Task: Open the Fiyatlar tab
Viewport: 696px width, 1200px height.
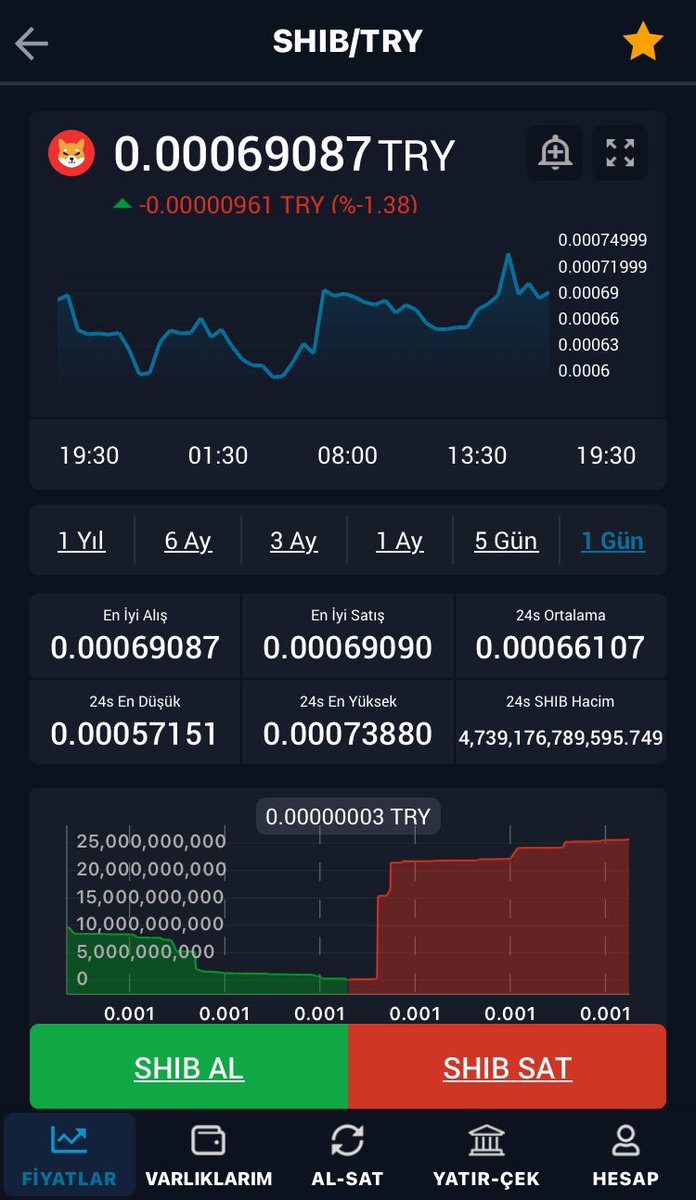Action: coord(70,1155)
